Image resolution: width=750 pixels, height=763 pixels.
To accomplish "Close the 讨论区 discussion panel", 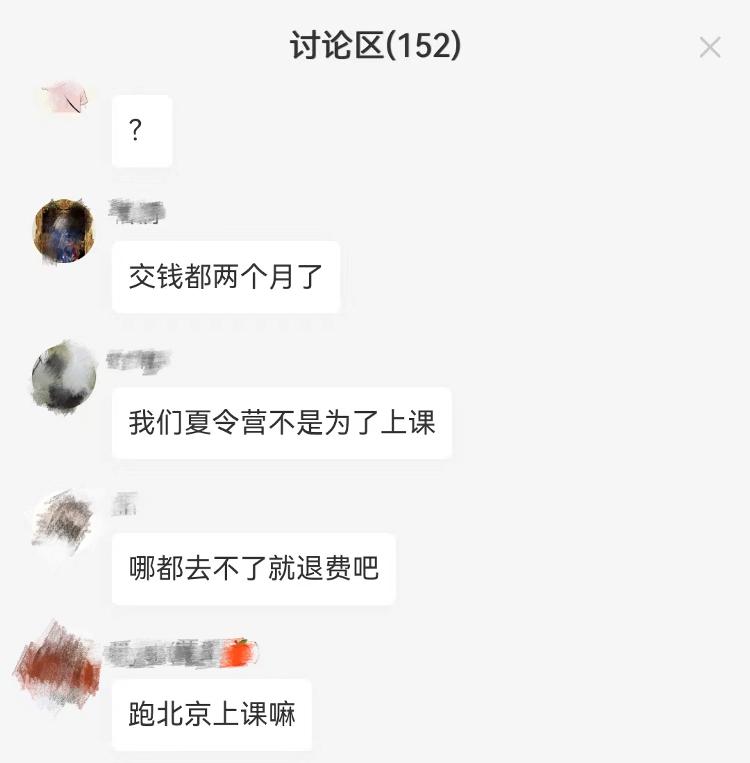I will click(x=710, y=46).
